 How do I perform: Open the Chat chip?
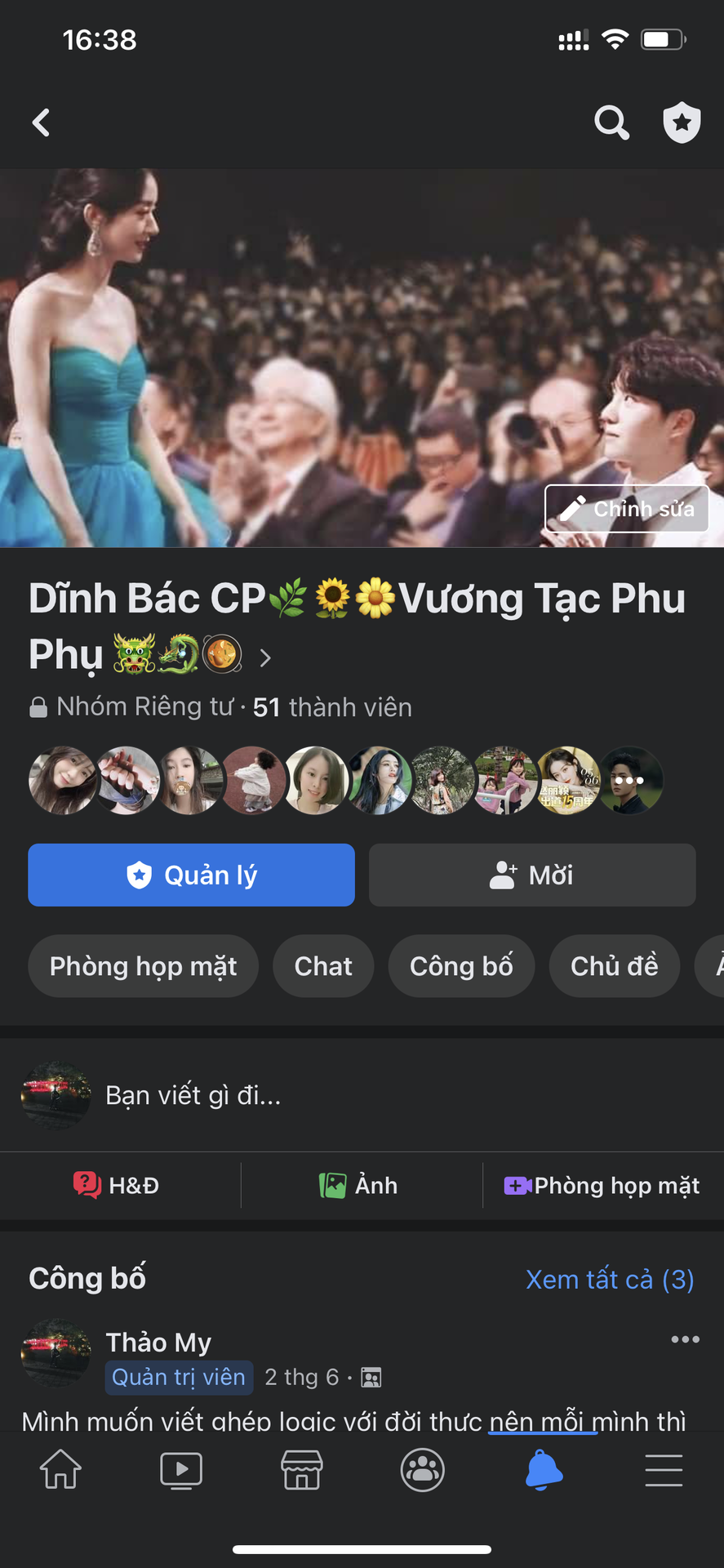(x=323, y=966)
